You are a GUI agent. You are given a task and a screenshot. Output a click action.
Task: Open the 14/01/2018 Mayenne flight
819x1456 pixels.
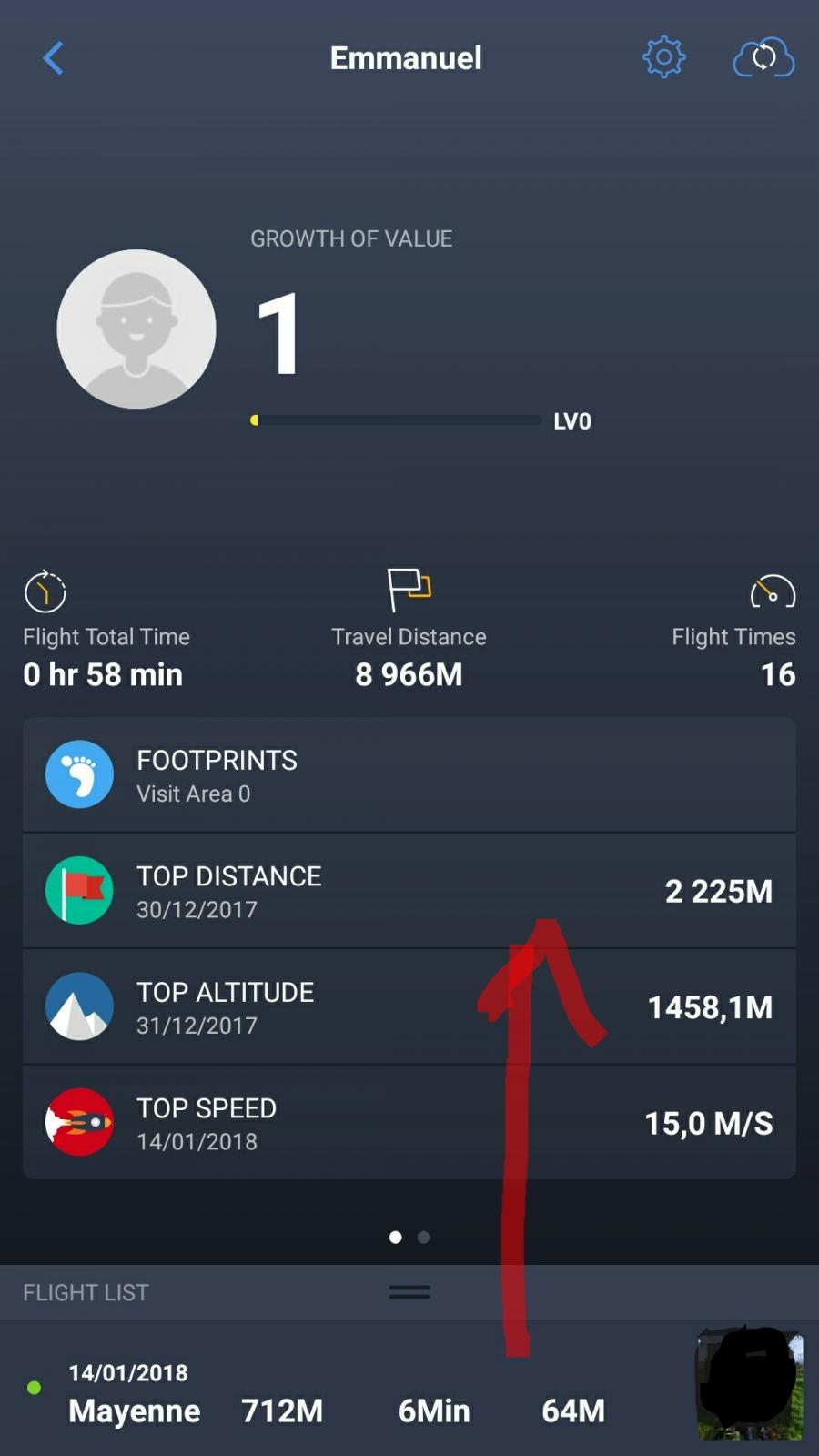(x=364, y=1392)
